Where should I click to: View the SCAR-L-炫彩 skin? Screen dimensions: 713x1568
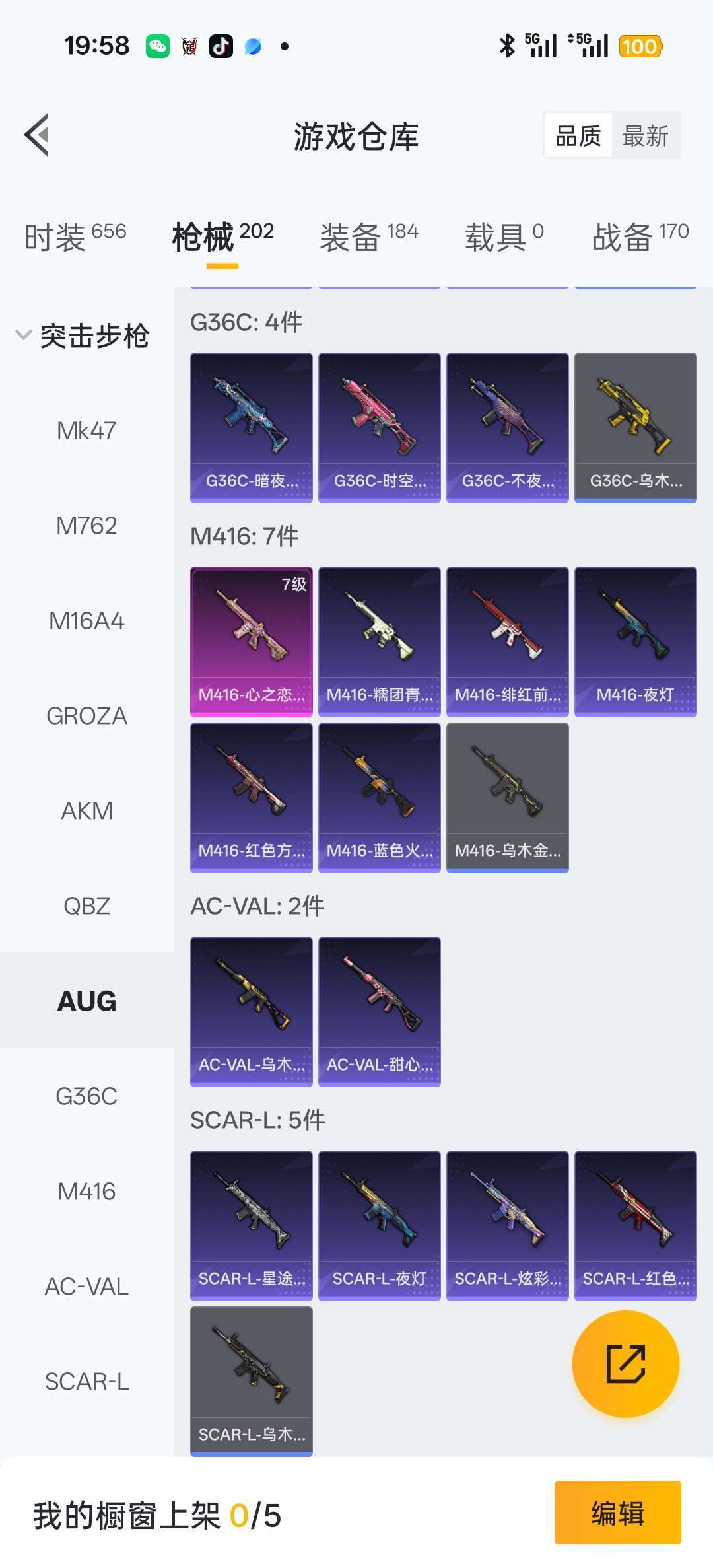[507, 1225]
